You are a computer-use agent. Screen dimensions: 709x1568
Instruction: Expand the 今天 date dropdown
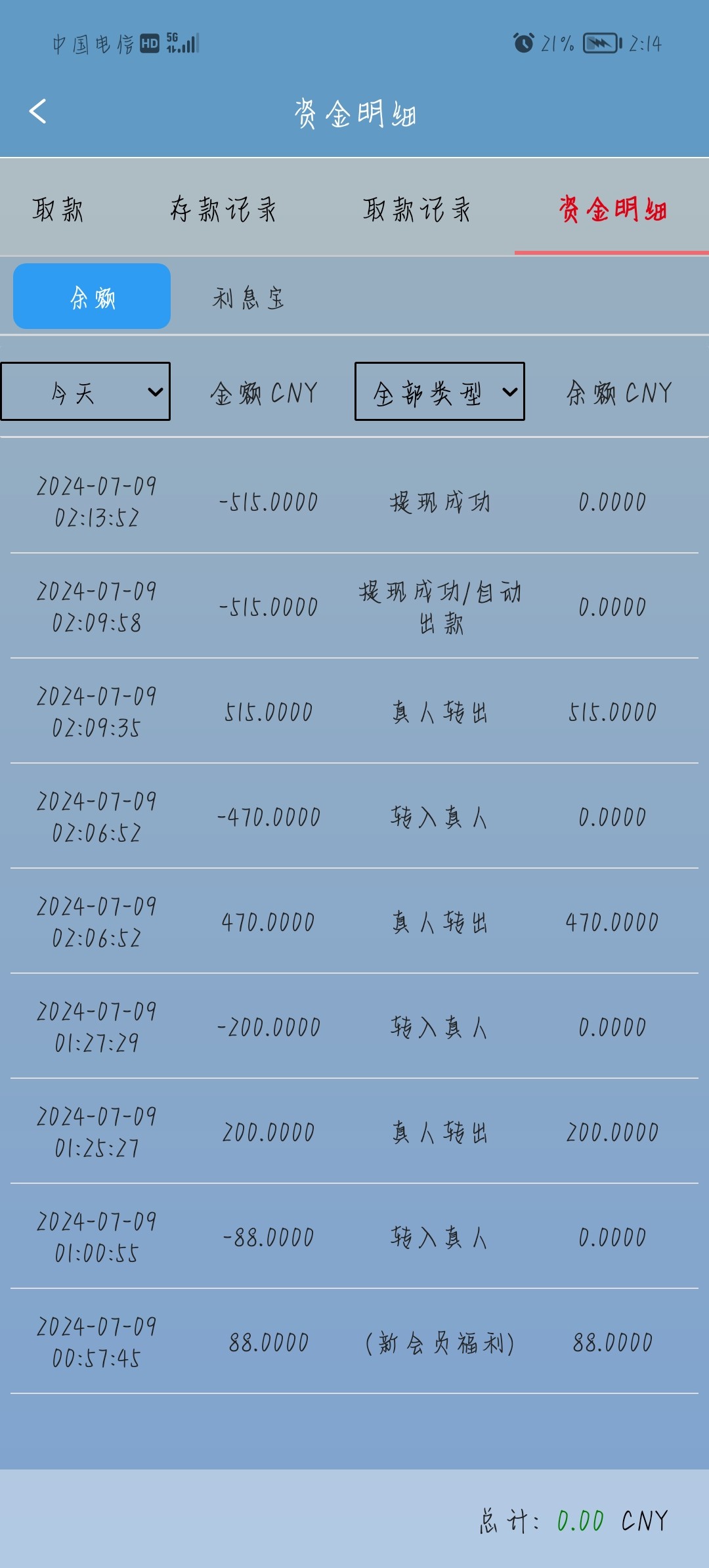[85, 392]
